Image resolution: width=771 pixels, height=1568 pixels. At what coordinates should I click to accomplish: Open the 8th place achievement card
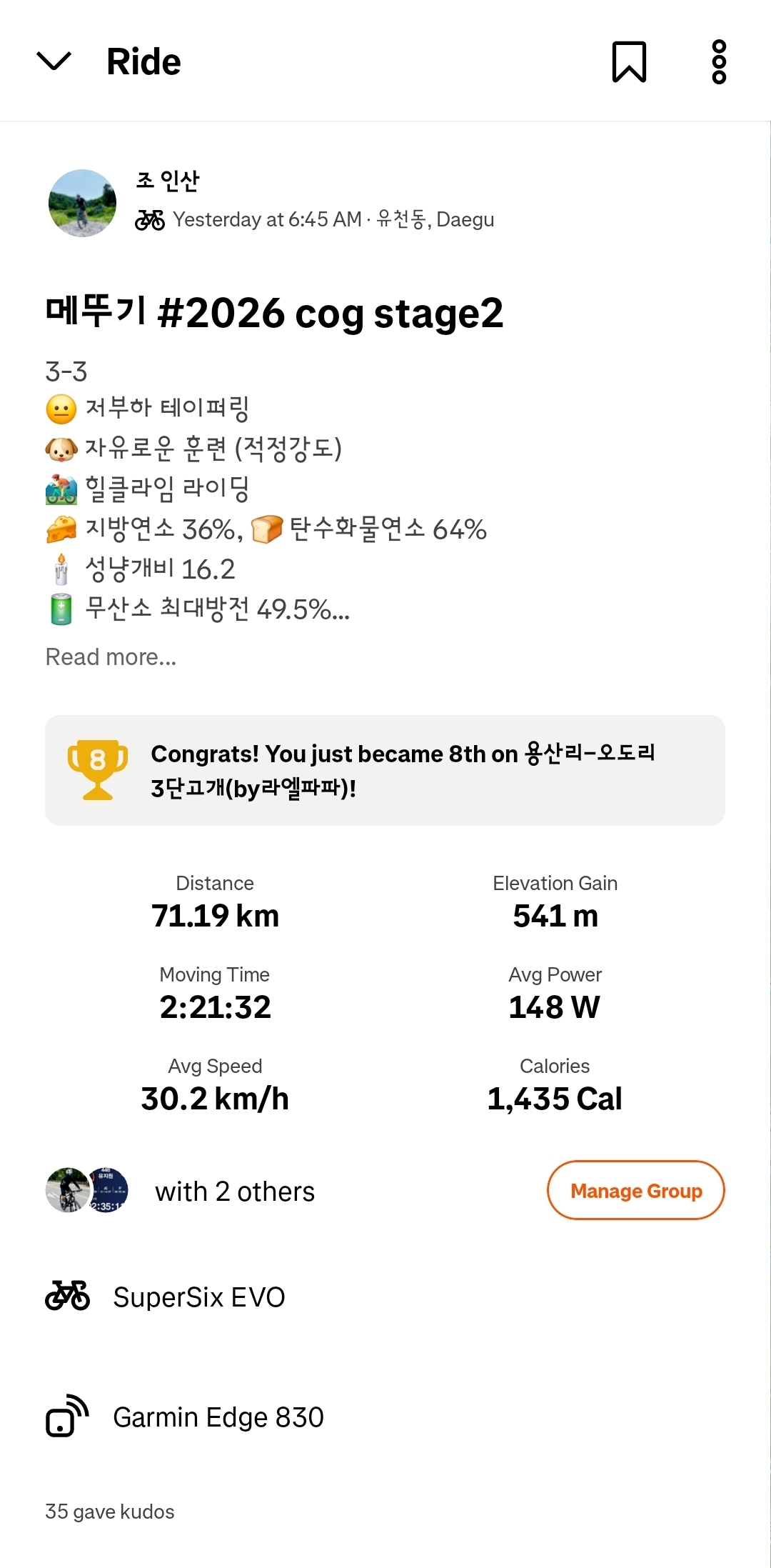pos(385,770)
